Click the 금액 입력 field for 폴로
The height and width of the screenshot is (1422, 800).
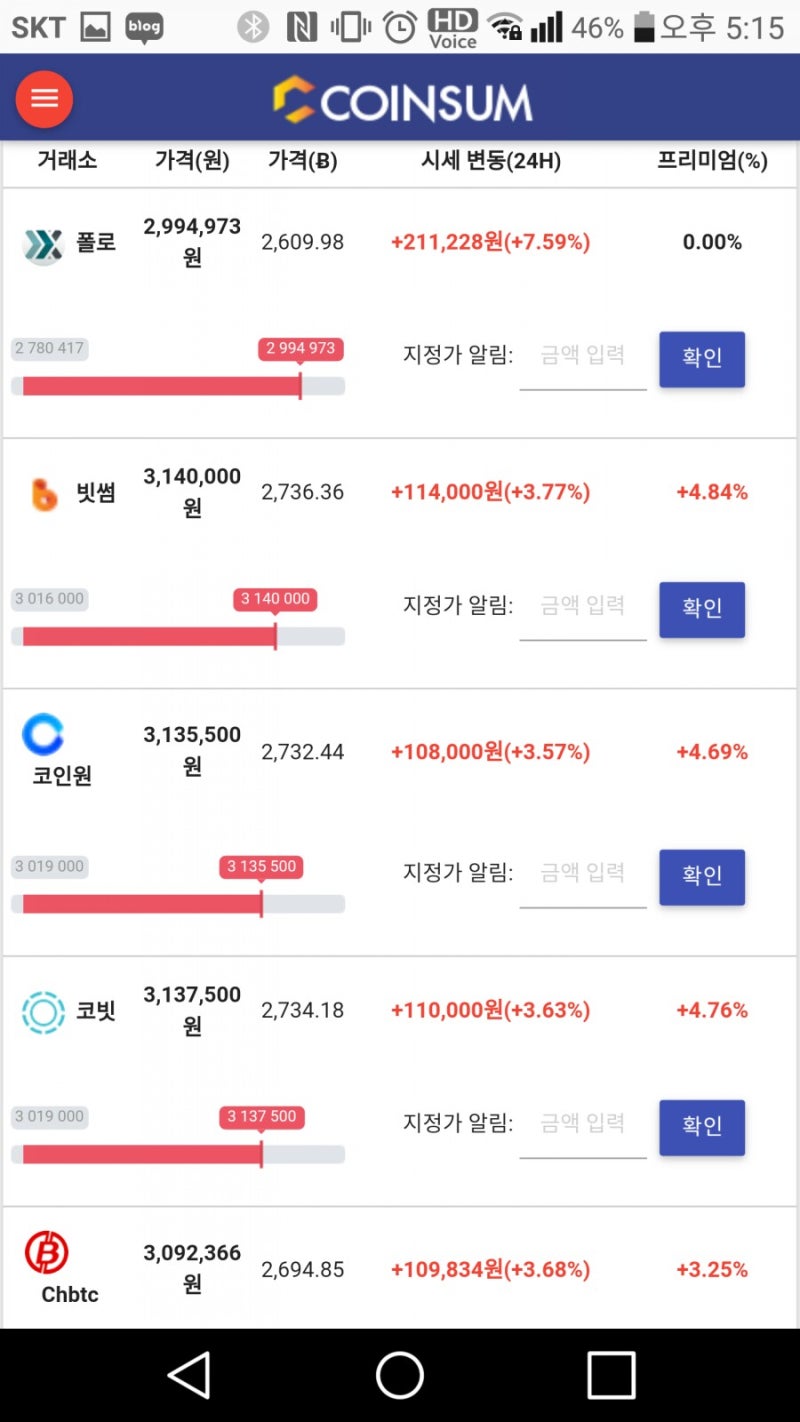(583, 354)
